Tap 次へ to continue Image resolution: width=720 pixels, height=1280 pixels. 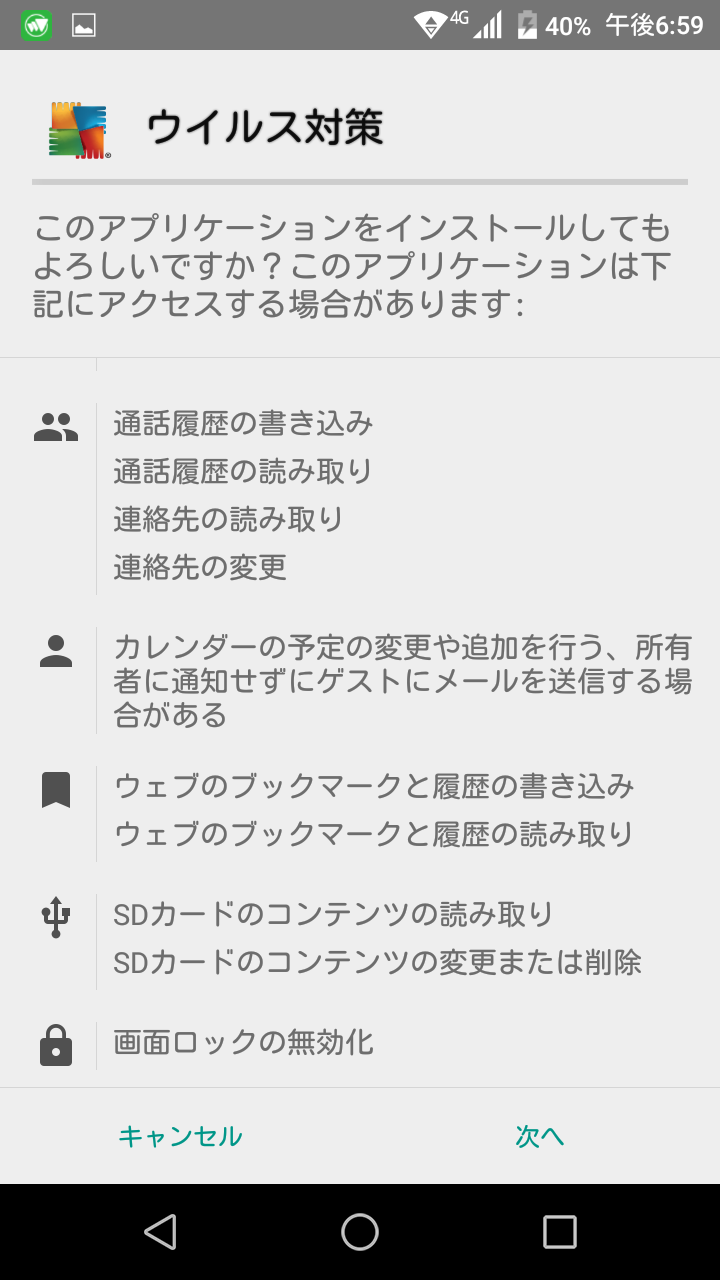(540, 1136)
